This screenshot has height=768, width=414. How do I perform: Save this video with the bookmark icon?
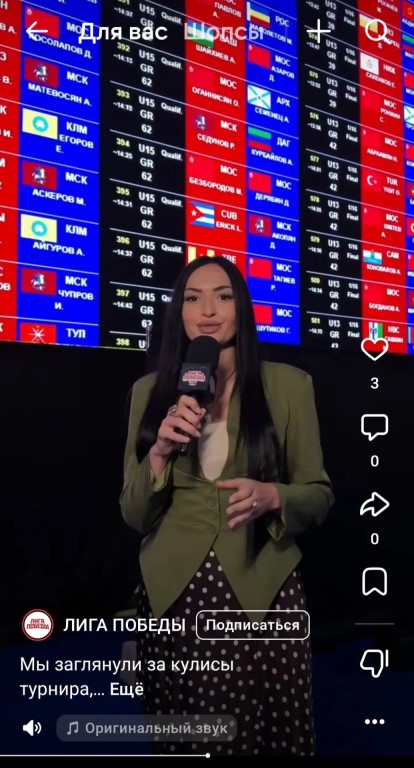coord(374,582)
